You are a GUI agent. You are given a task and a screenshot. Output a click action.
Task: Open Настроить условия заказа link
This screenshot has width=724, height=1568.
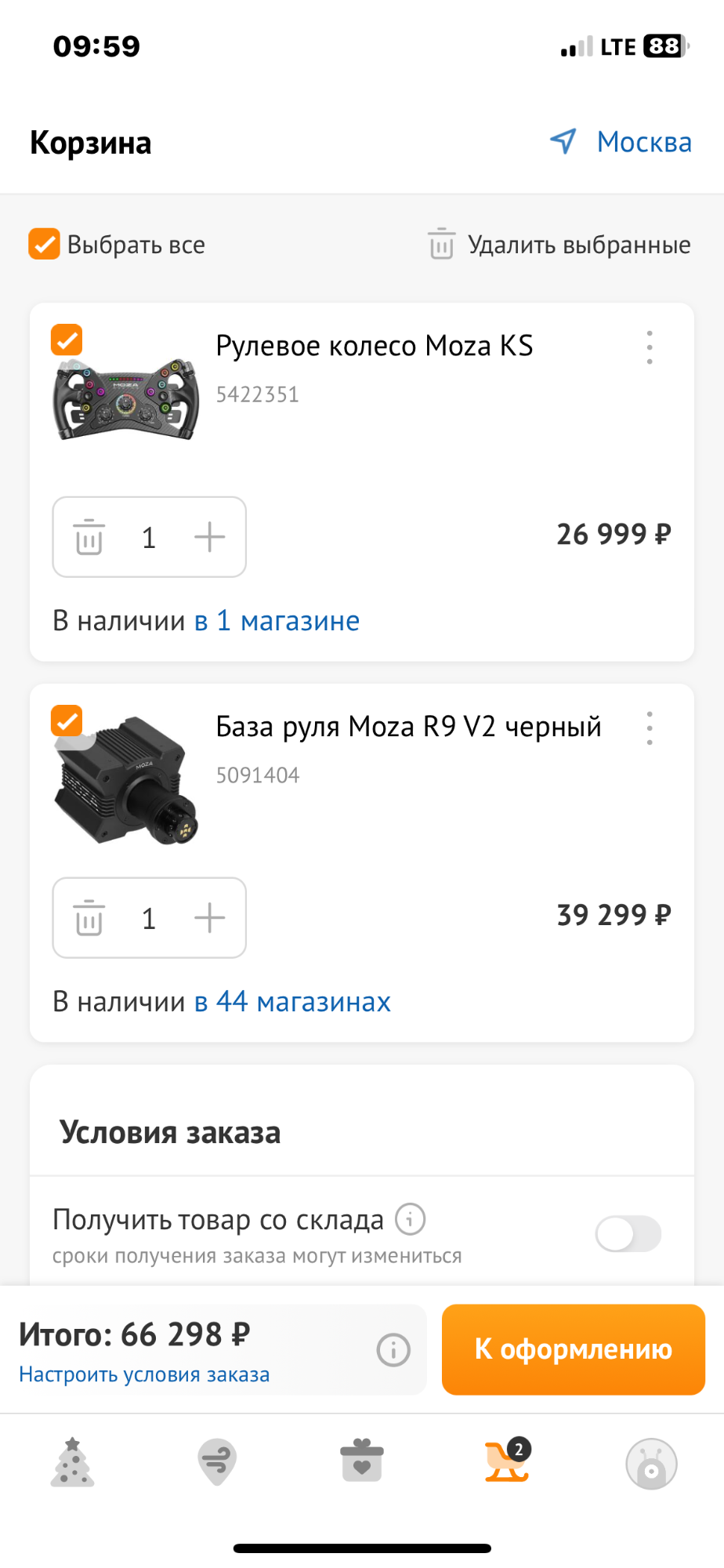tap(144, 1374)
